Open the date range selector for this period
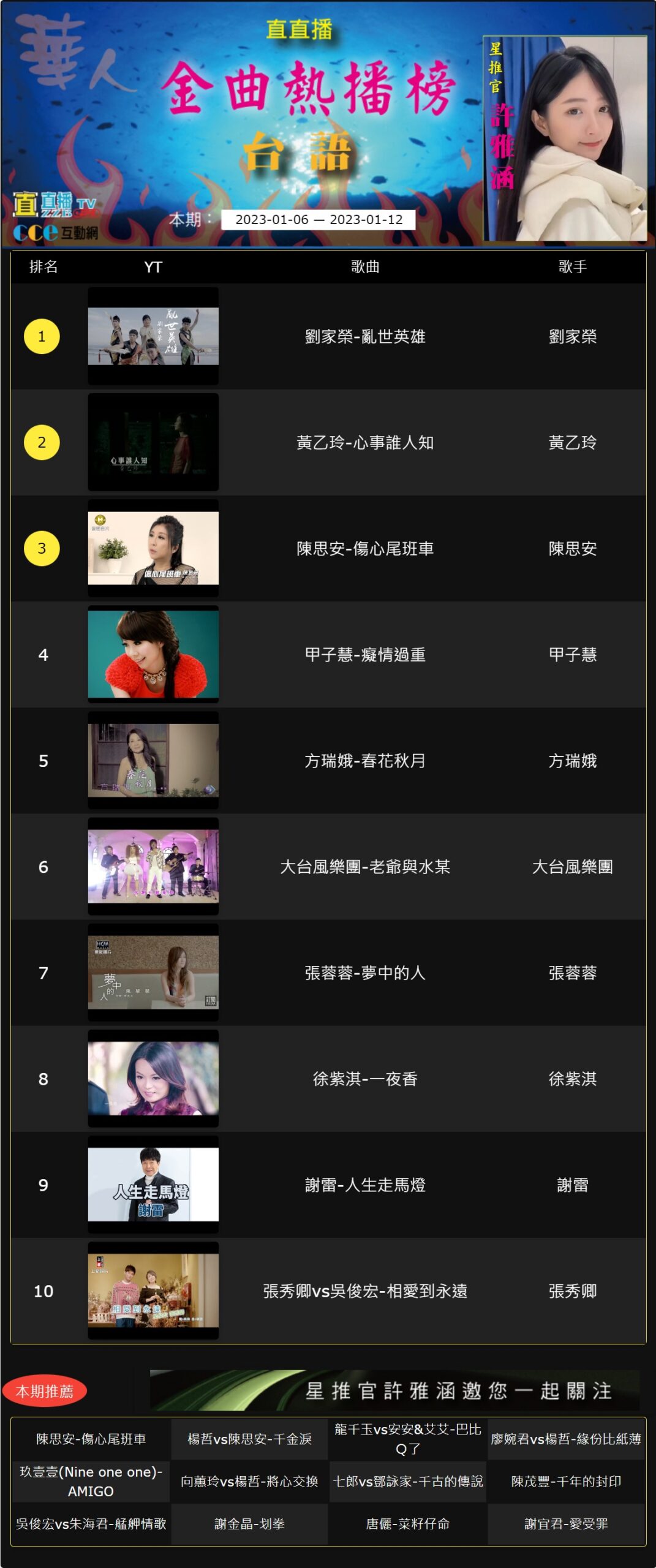656x1568 pixels. [x=318, y=220]
